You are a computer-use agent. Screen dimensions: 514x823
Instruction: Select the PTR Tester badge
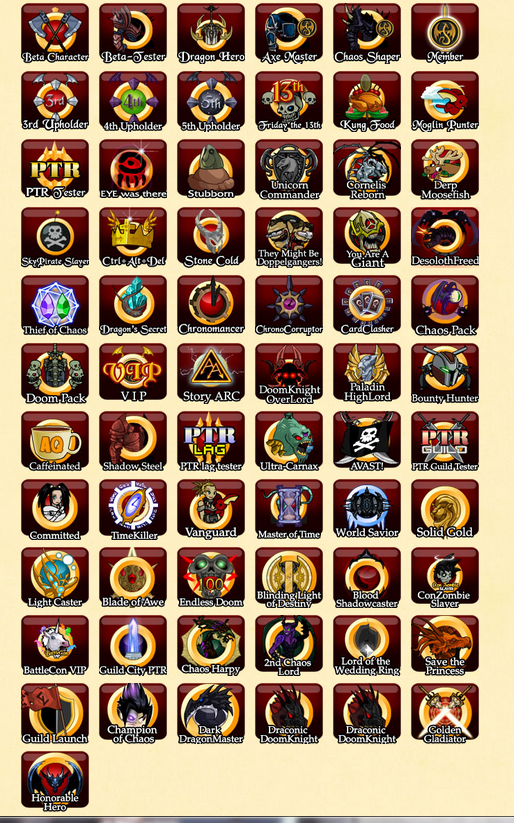(55, 170)
